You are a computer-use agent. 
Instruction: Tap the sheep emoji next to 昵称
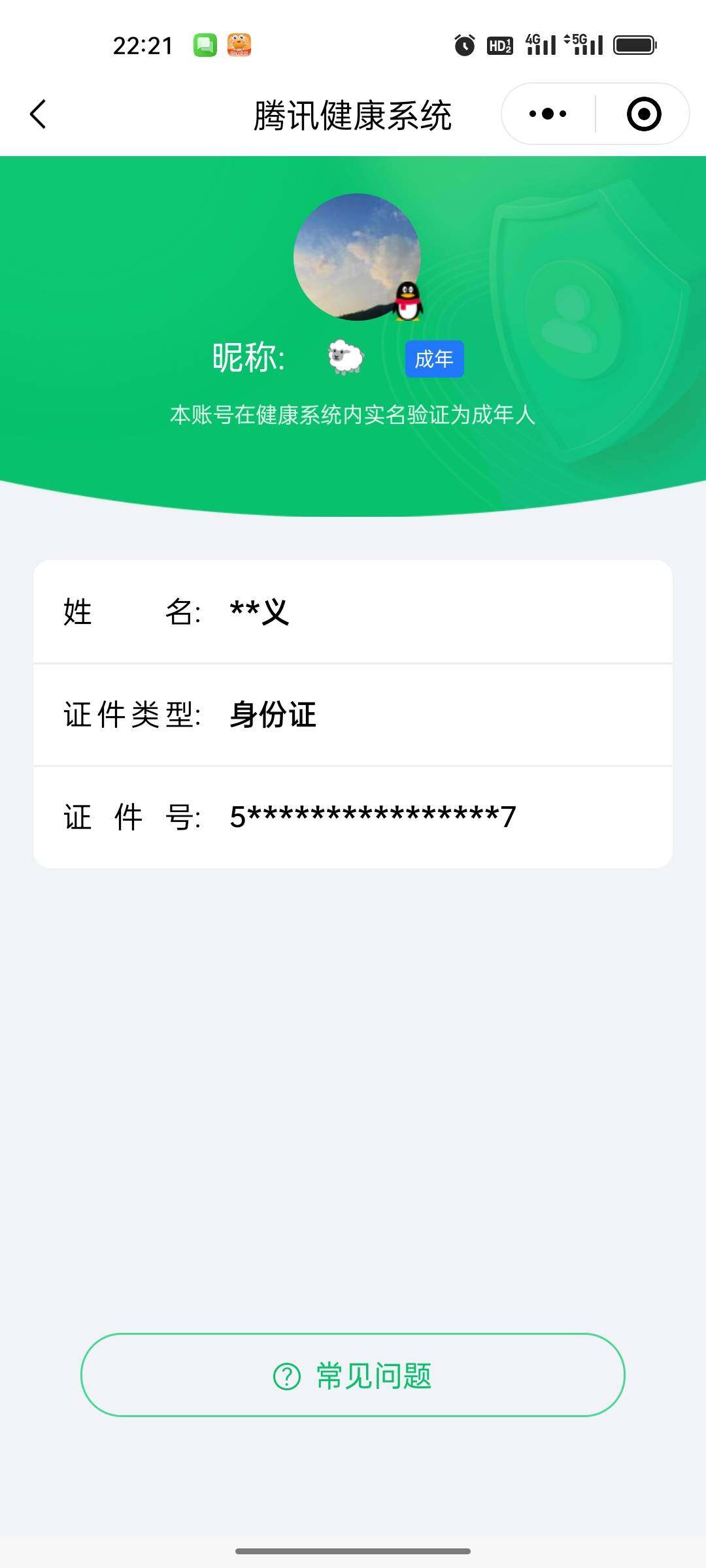point(345,358)
